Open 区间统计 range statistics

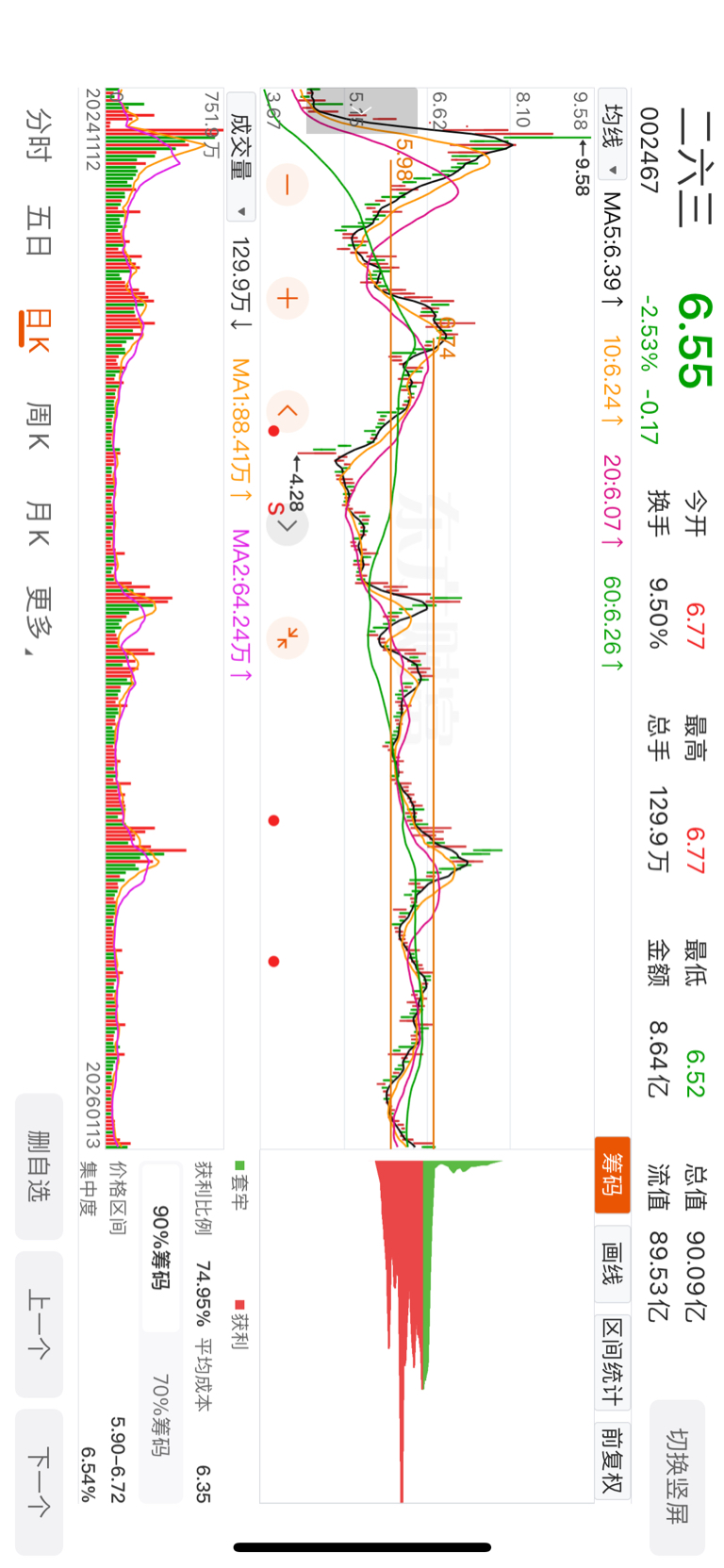[x=612, y=1362]
